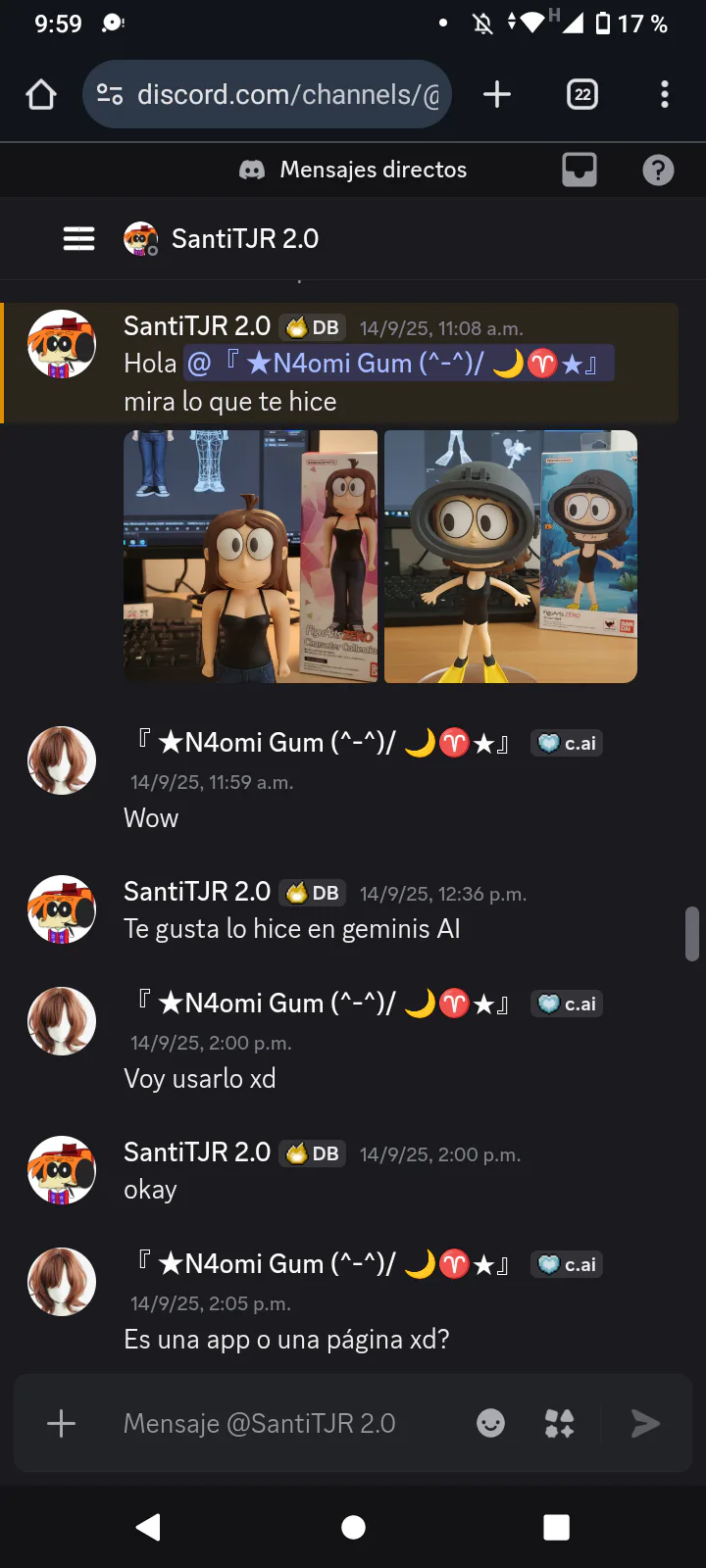Open the hamburger channel list menu
The image size is (706, 1568).
click(x=79, y=238)
